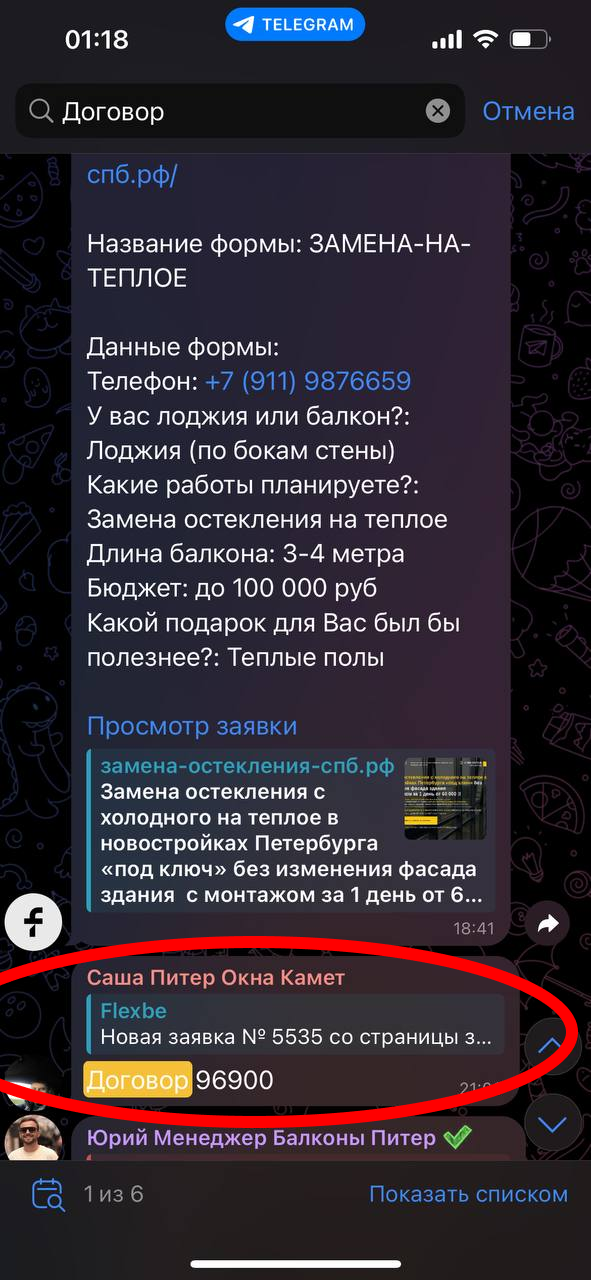
Task: Tap Показать списком to list results
Action: point(468,1194)
